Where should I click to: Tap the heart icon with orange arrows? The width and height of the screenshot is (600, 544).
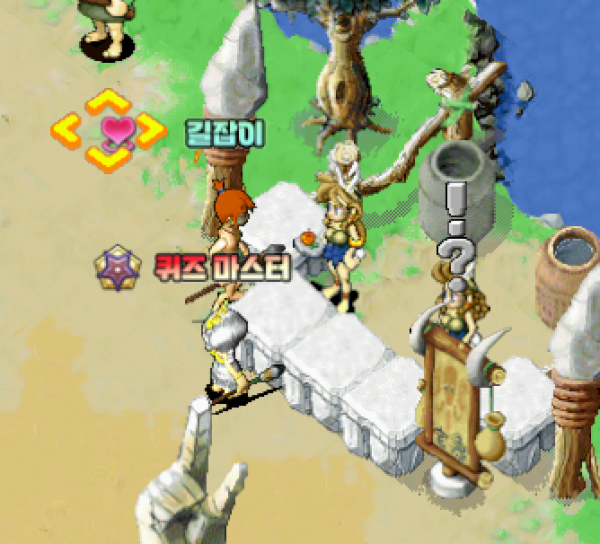point(108,130)
